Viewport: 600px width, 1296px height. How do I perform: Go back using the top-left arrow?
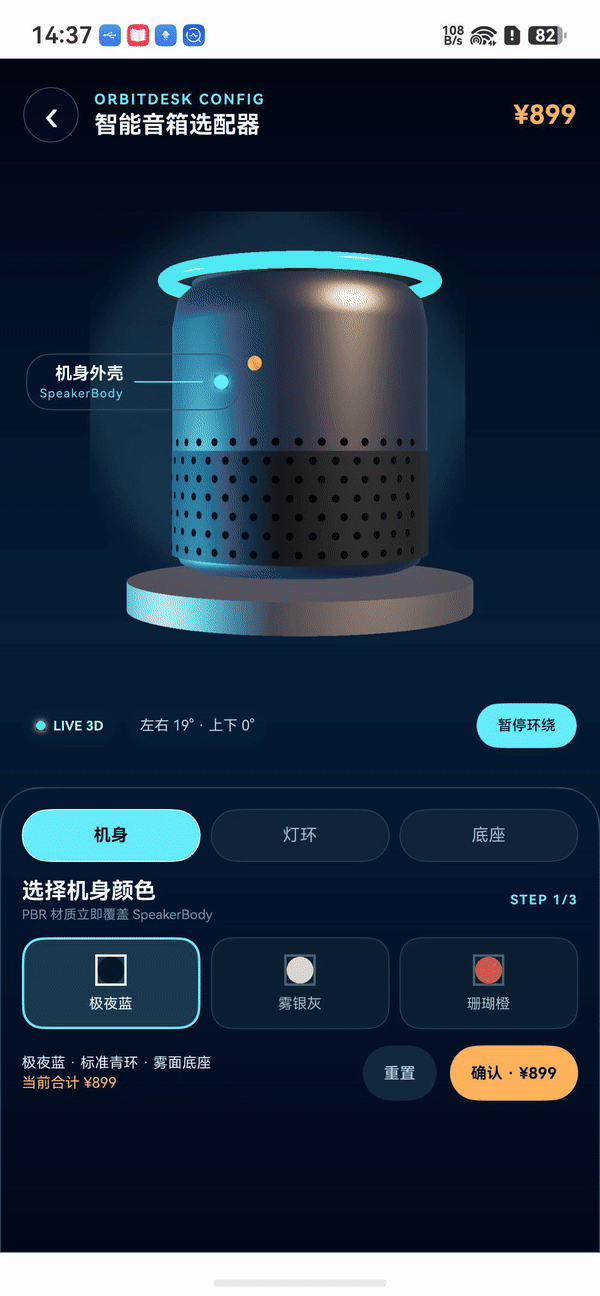click(51, 115)
